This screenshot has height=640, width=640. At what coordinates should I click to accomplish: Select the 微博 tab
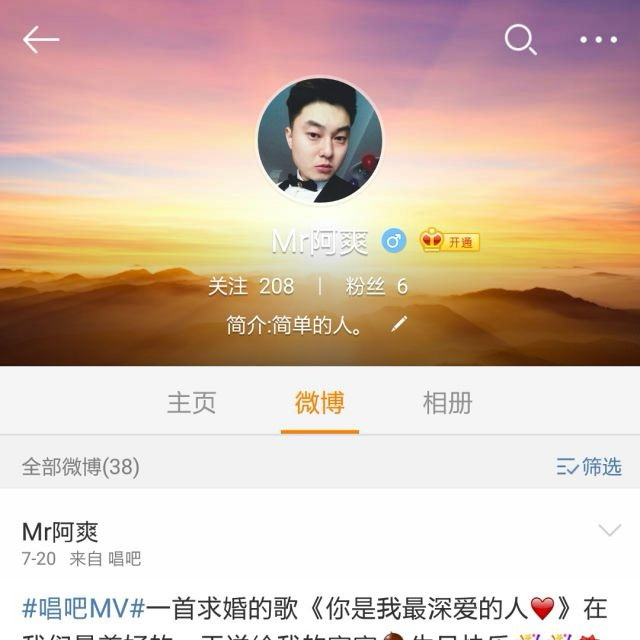[320, 403]
